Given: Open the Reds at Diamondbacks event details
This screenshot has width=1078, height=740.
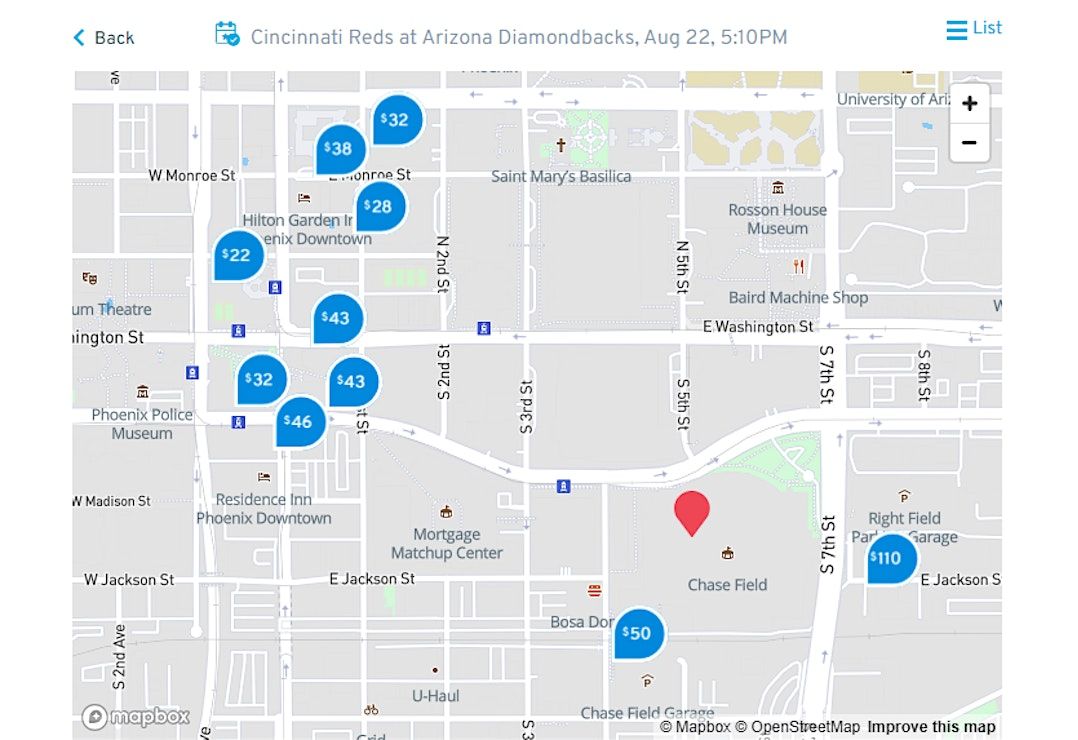Looking at the screenshot, I should click(518, 38).
